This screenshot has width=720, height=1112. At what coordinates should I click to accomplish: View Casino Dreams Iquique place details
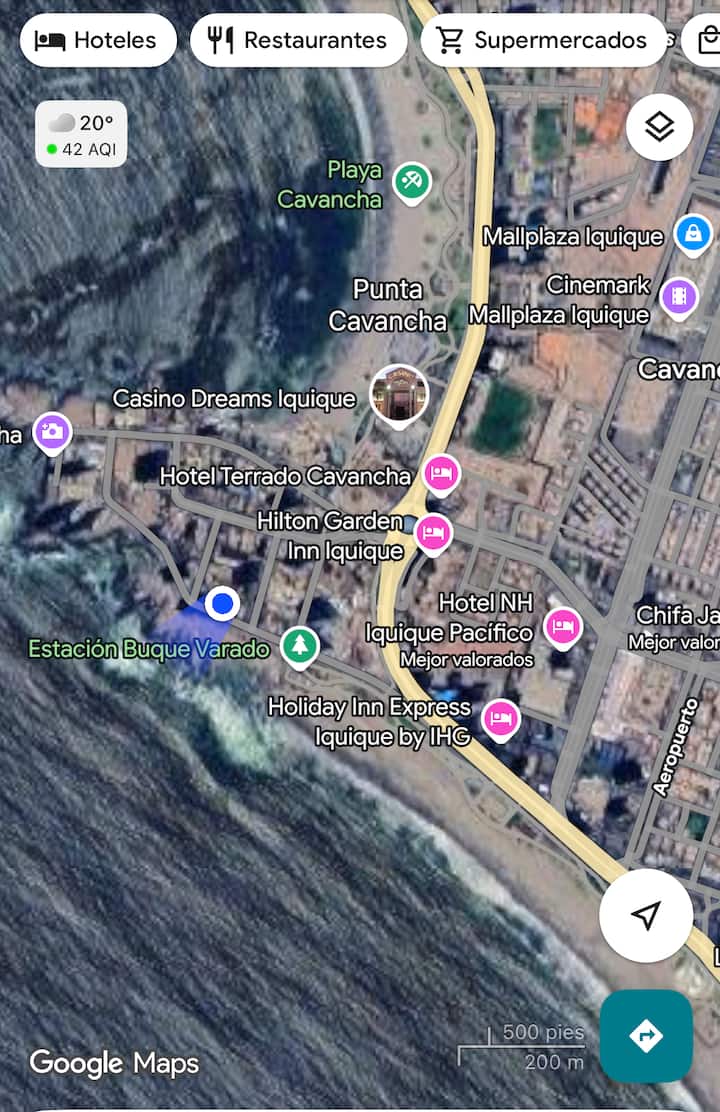coord(399,393)
